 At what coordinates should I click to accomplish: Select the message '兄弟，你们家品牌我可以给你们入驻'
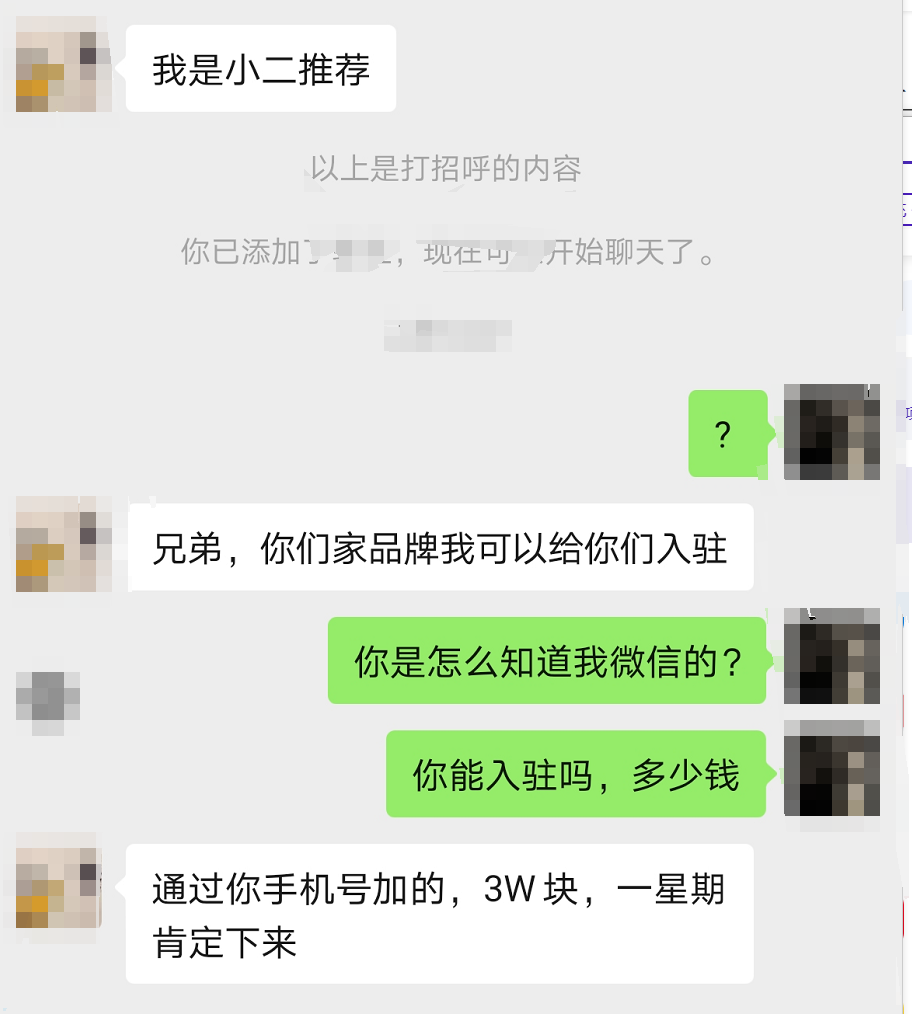pos(438,547)
